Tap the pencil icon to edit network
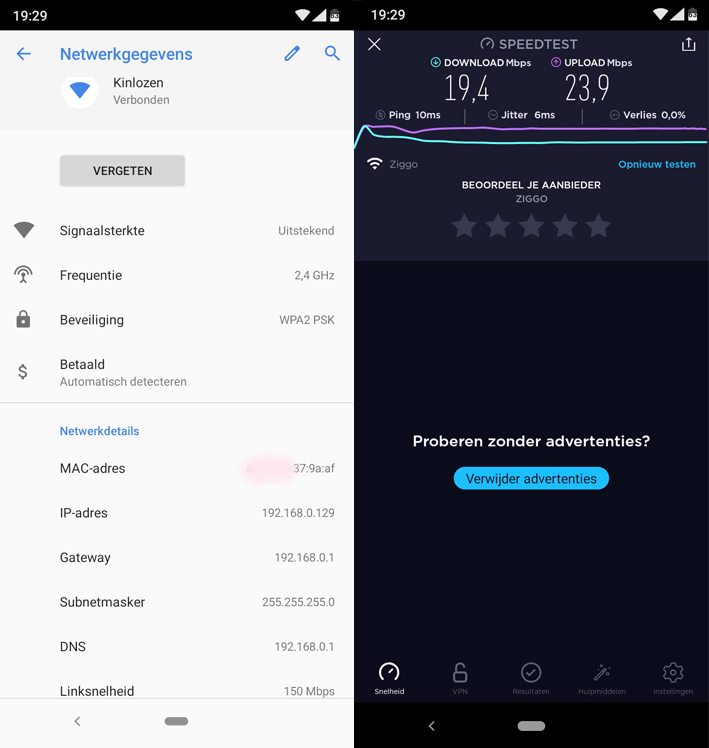Image resolution: width=709 pixels, height=748 pixels. (292, 54)
